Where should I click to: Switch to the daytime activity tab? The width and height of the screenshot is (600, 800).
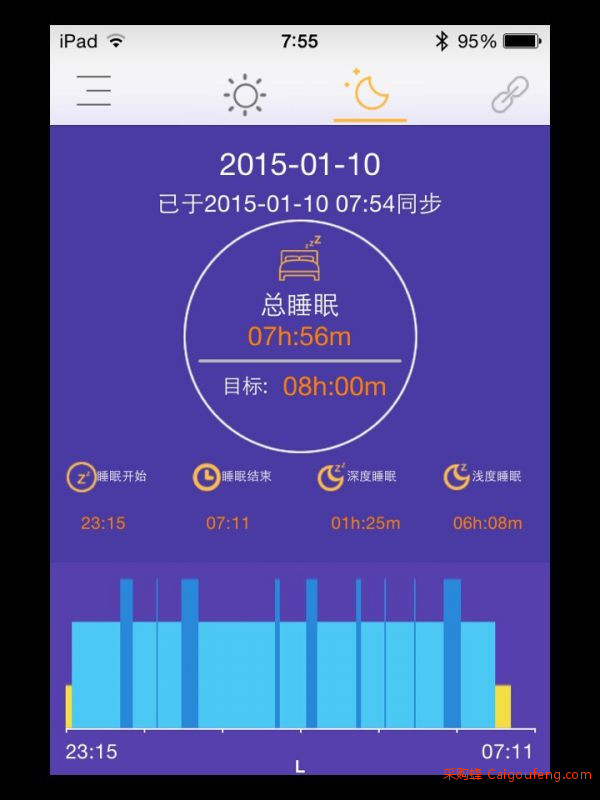[245, 94]
